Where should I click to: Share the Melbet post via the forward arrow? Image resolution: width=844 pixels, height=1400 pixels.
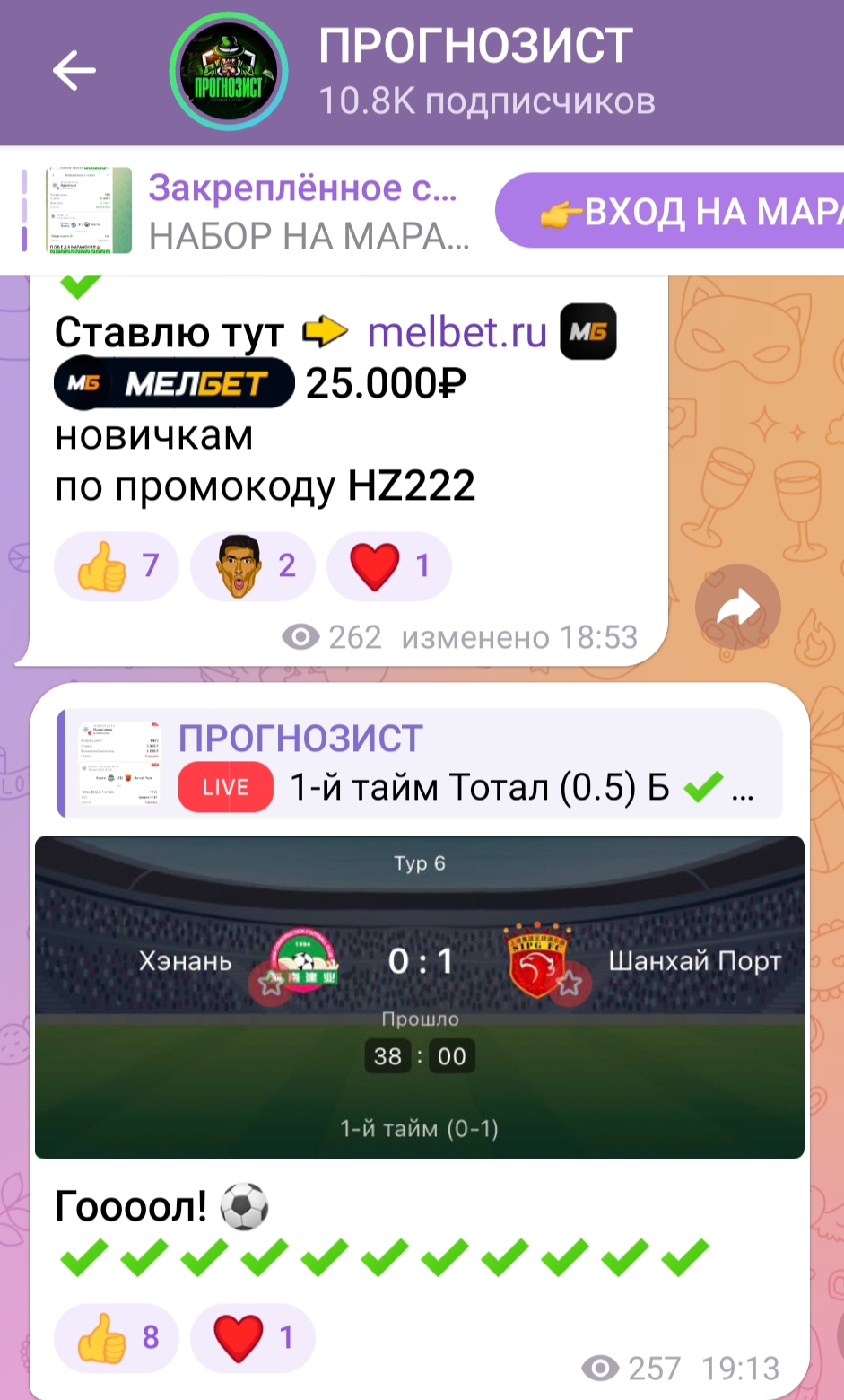click(x=737, y=608)
